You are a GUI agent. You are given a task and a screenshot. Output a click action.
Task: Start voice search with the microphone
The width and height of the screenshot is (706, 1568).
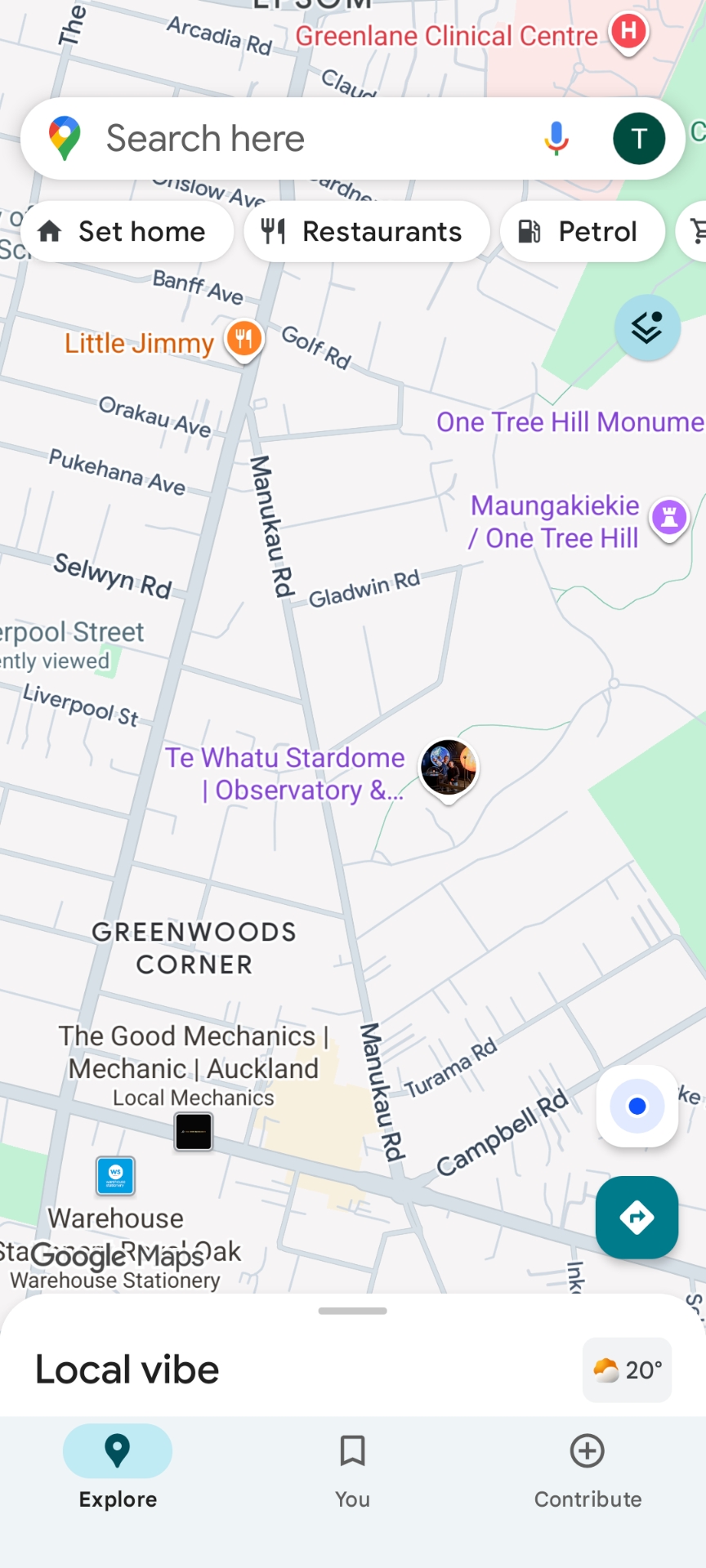[556, 139]
